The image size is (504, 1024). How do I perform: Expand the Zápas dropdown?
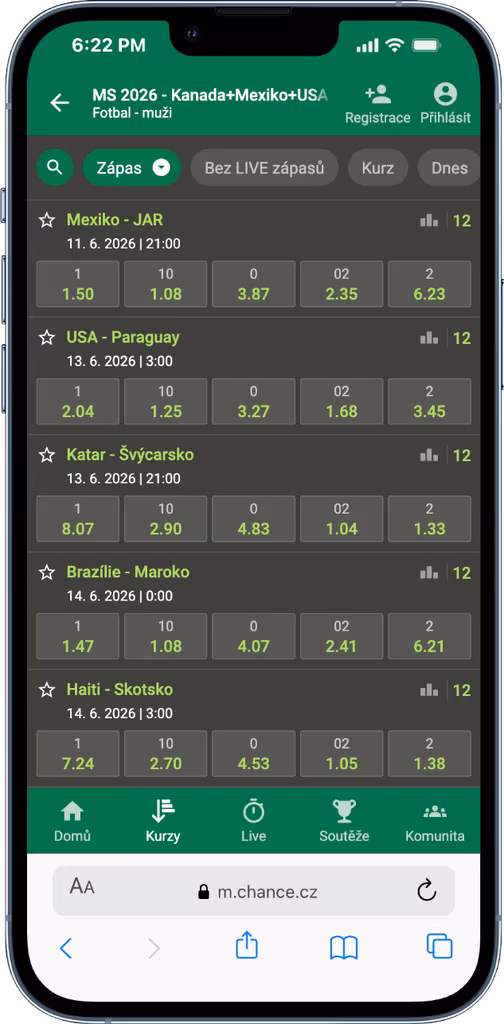[132, 168]
